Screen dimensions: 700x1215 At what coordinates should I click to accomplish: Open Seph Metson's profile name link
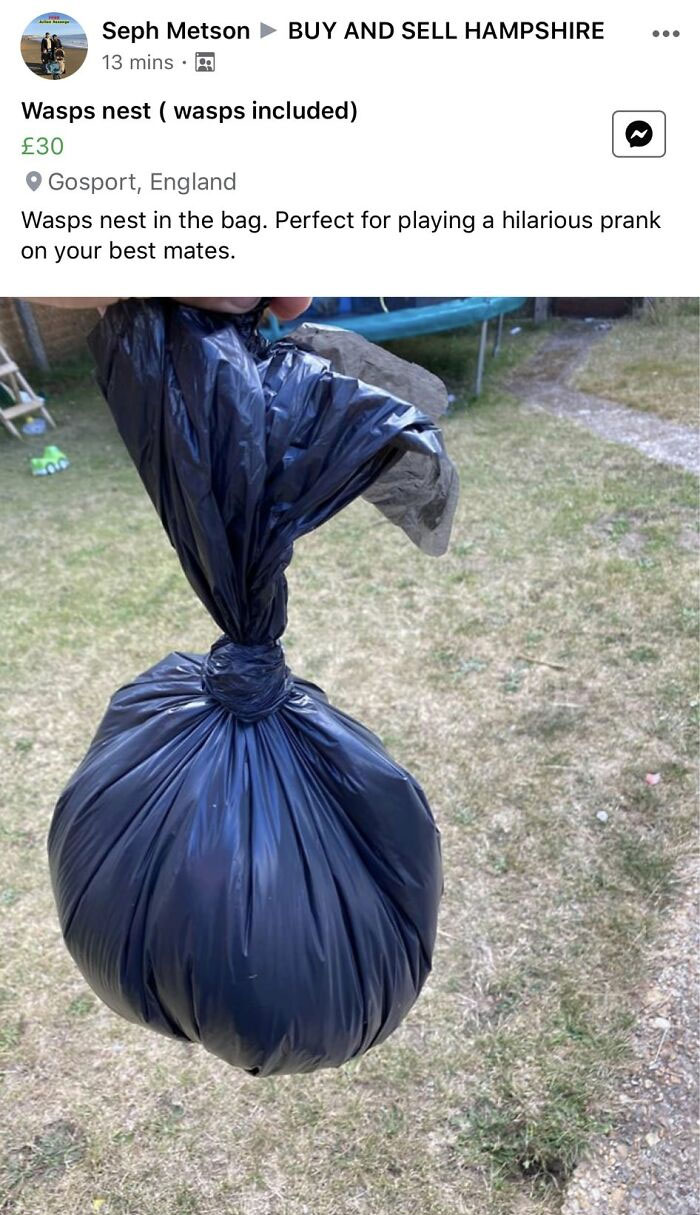coord(176,31)
